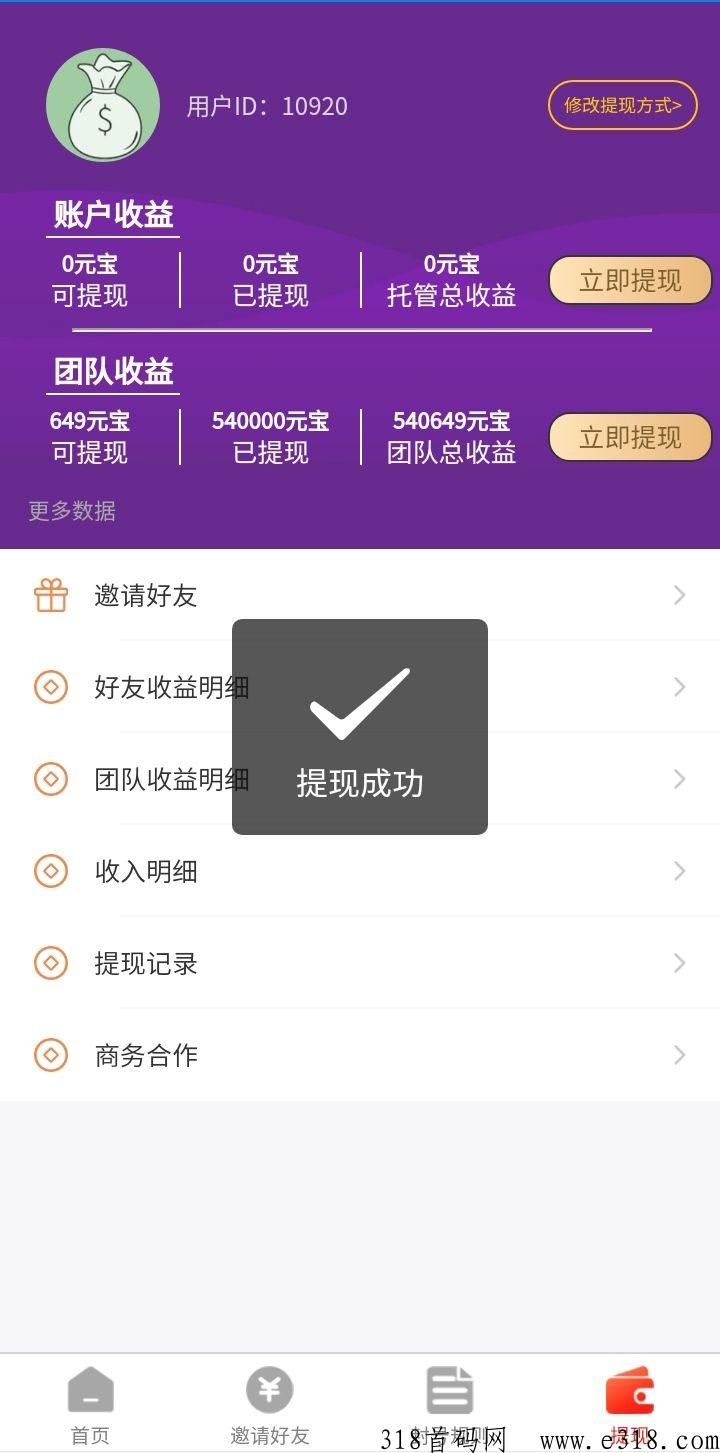The width and height of the screenshot is (720, 1453).
Task: Open 团队收益明细
Action: (360, 779)
